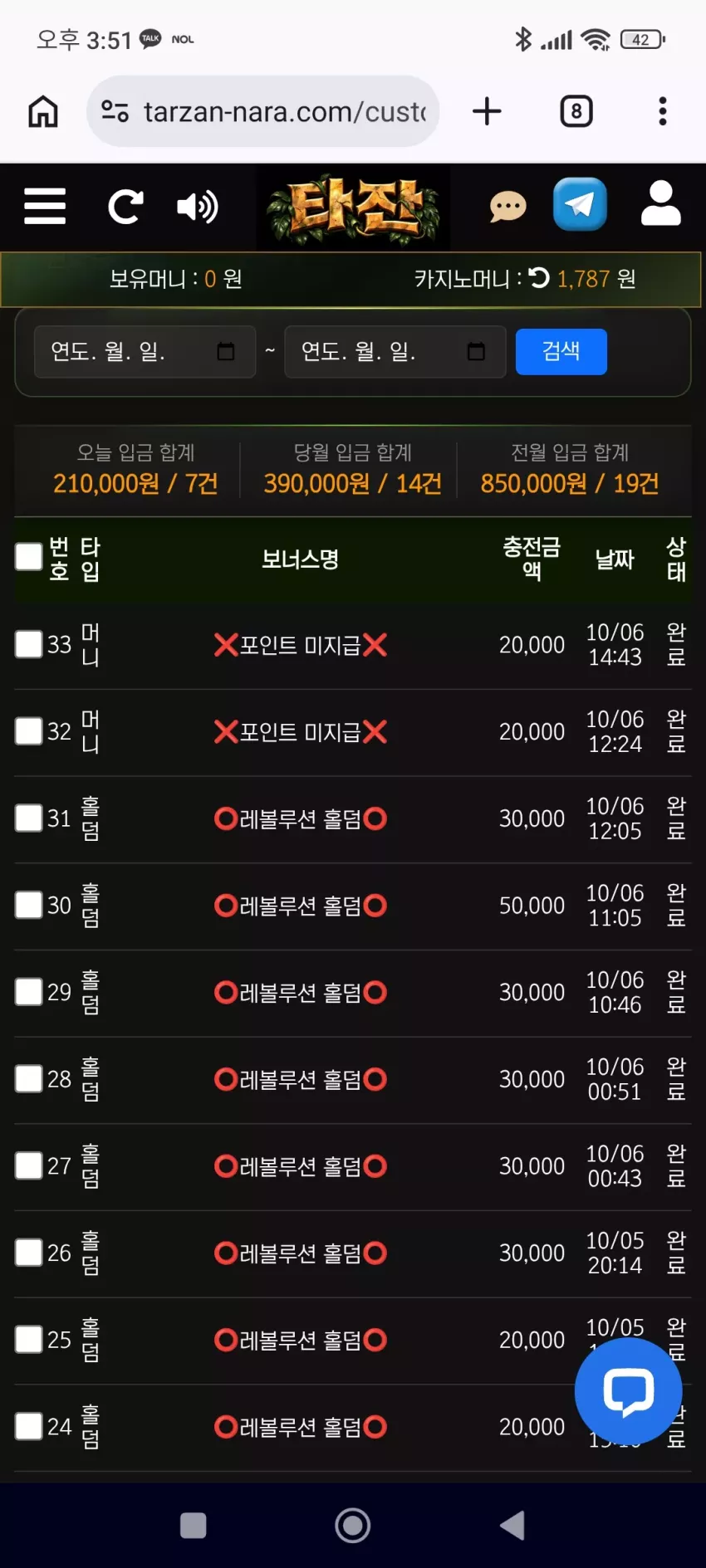Pick the start date field
Screen dimensions: 706x1568
point(145,352)
